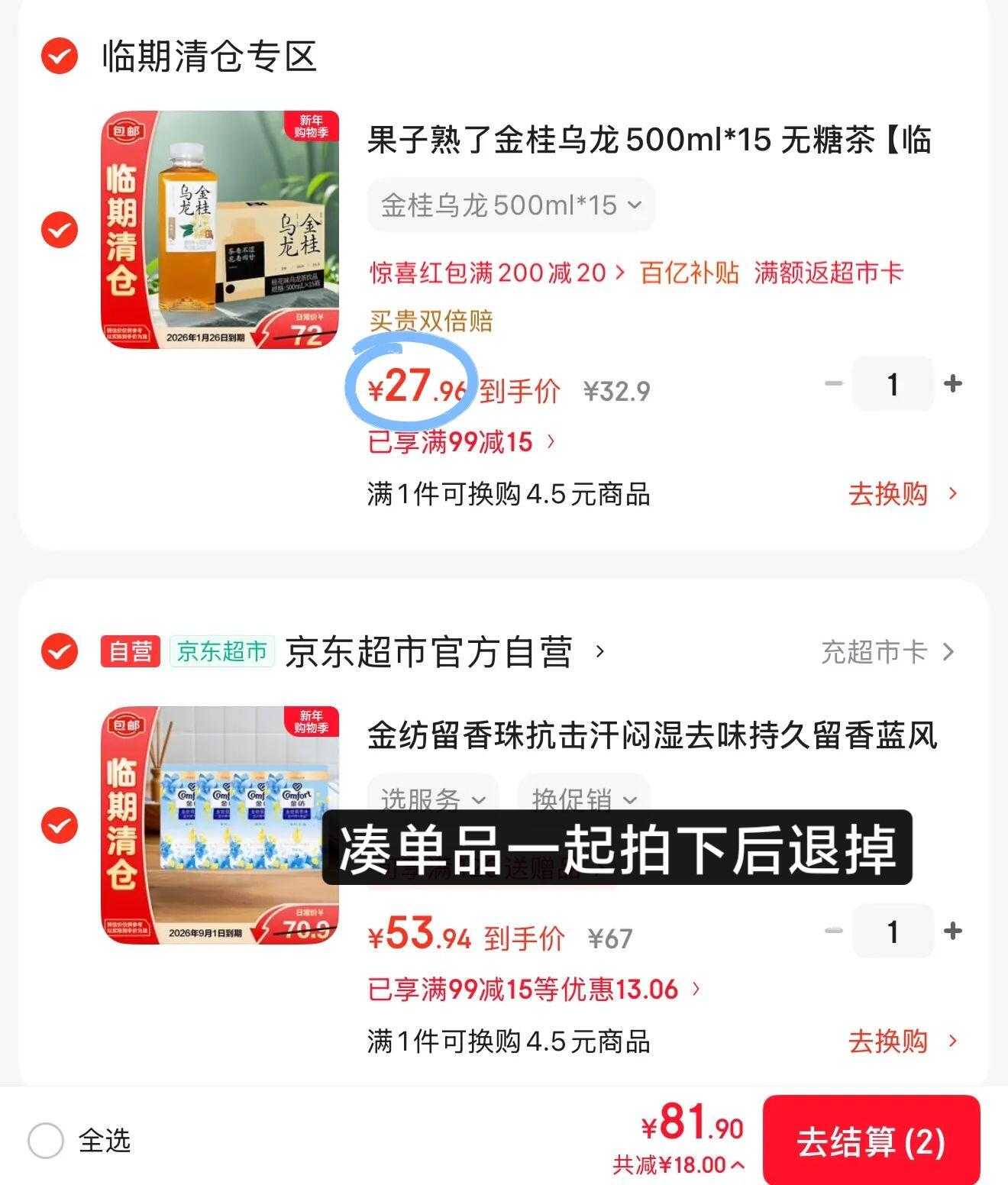
Task: Increase the 金纺留香珠 quantity
Action: click(952, 931)
